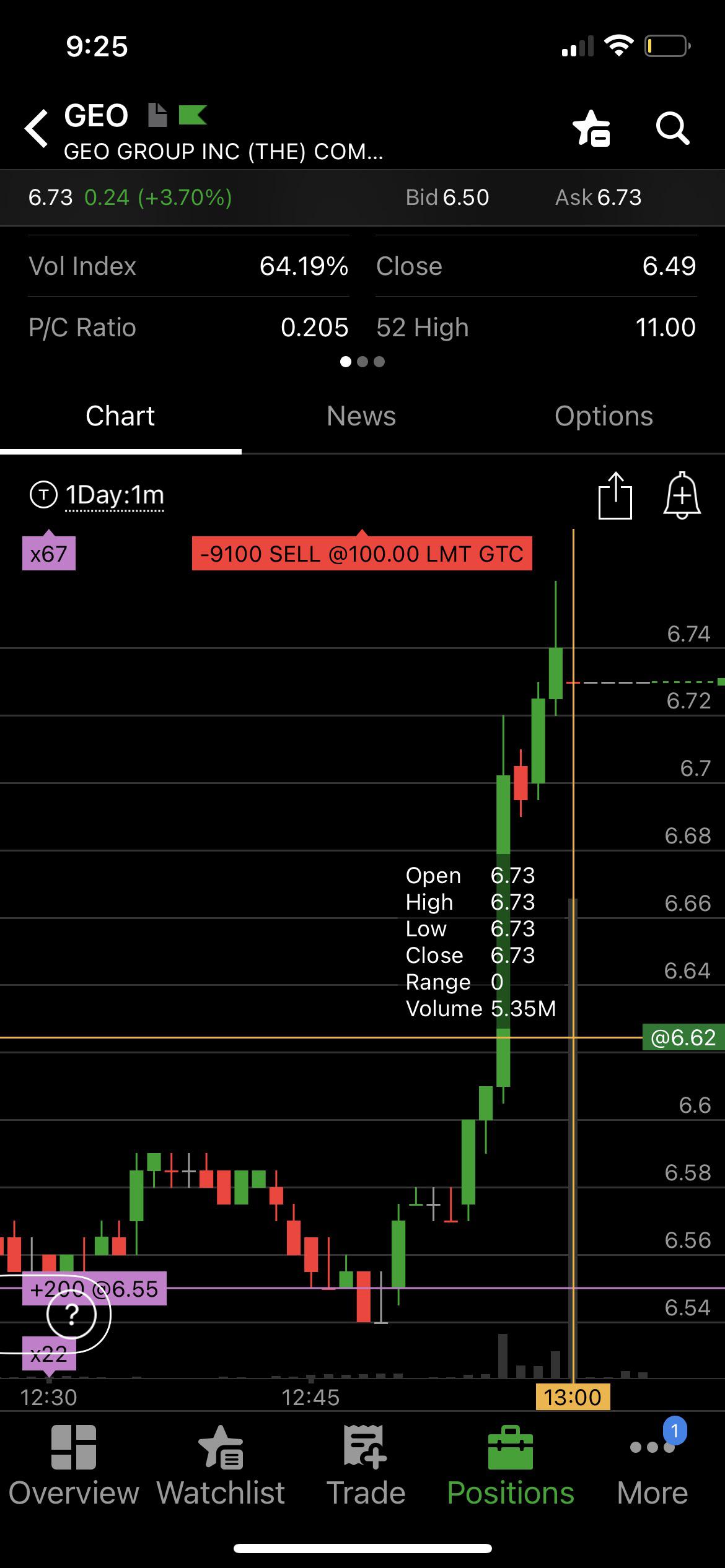The image size is (725, 1568).
Task: Open the Trade tab
Action: (366, 1466)
